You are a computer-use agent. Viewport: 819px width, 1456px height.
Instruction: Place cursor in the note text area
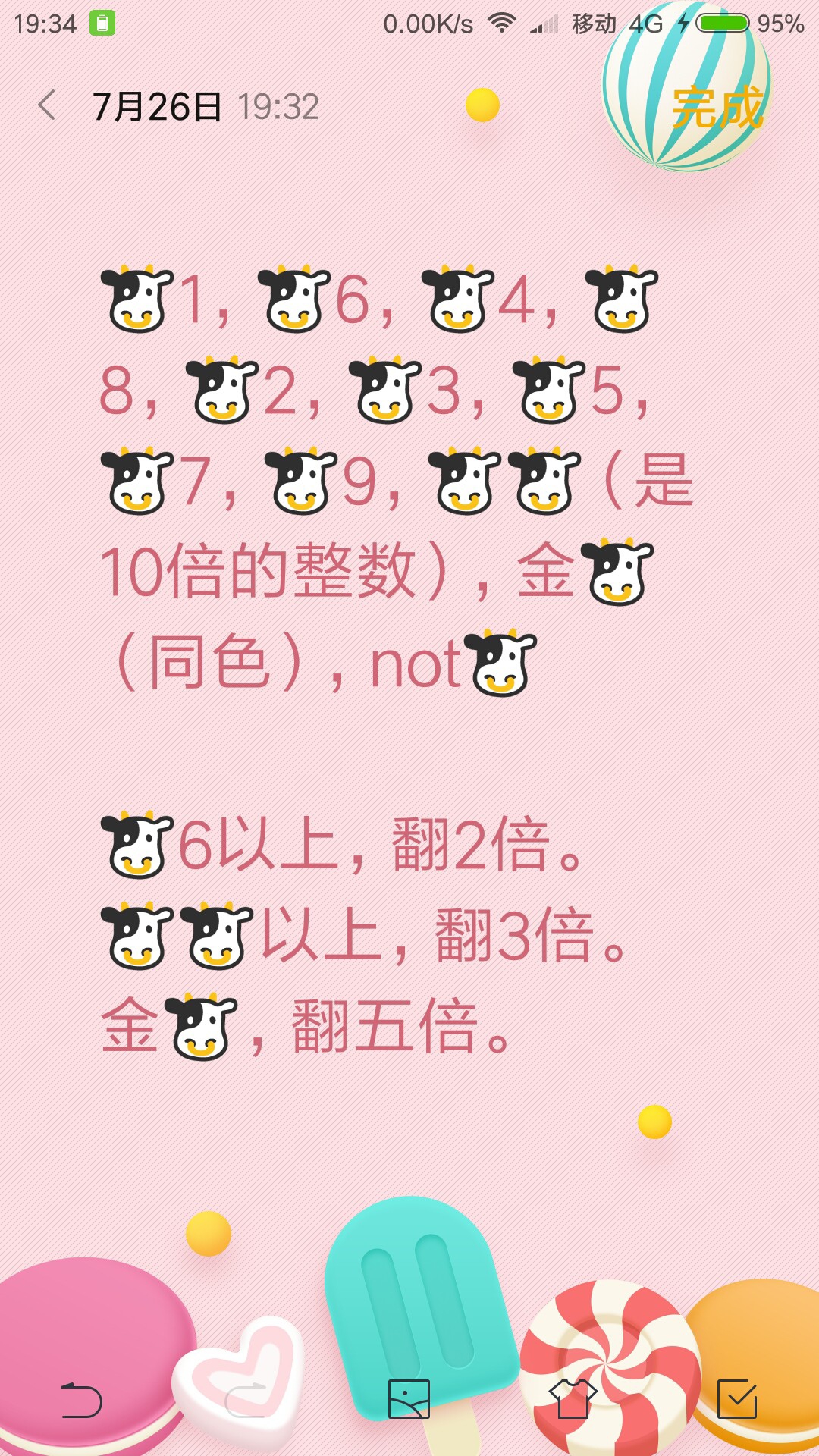(409, 660)
